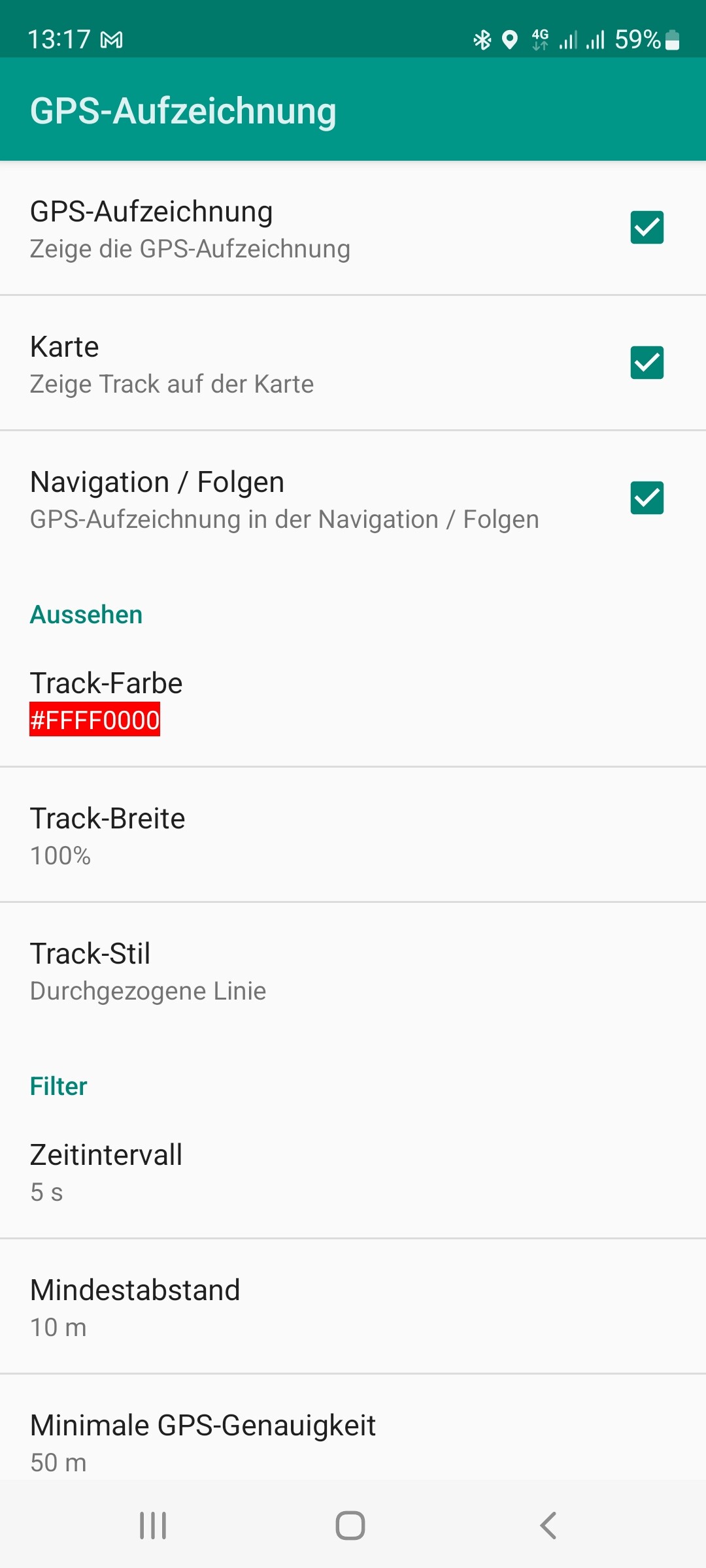The height and width of the screenshot is (1568, 706).
Task: Open the Track-Breite setting
Action: click(x=353, y=835)
